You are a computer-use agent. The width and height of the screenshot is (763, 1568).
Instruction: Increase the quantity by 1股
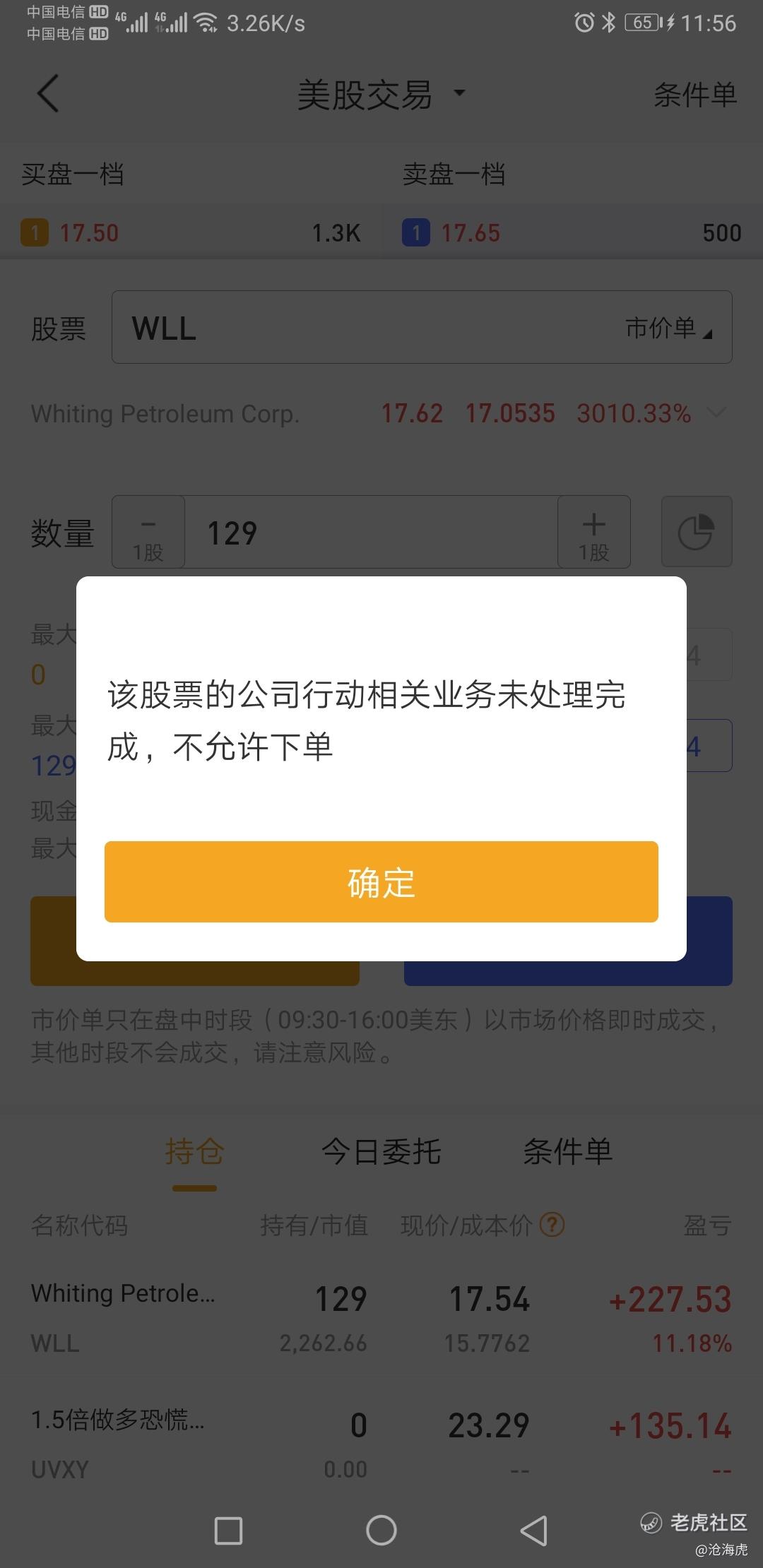tap(594, 532)
